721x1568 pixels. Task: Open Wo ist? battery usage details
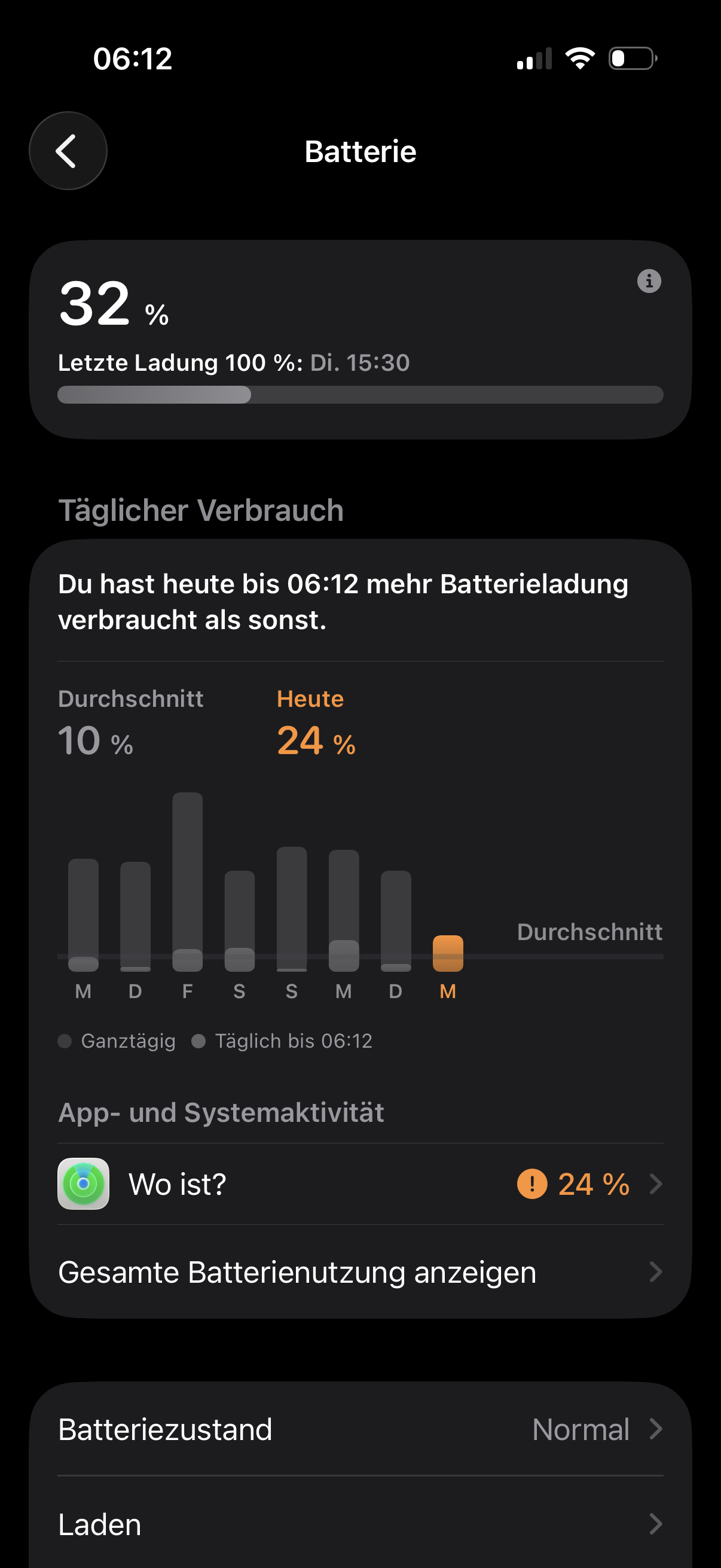[x=360, y=1184]
